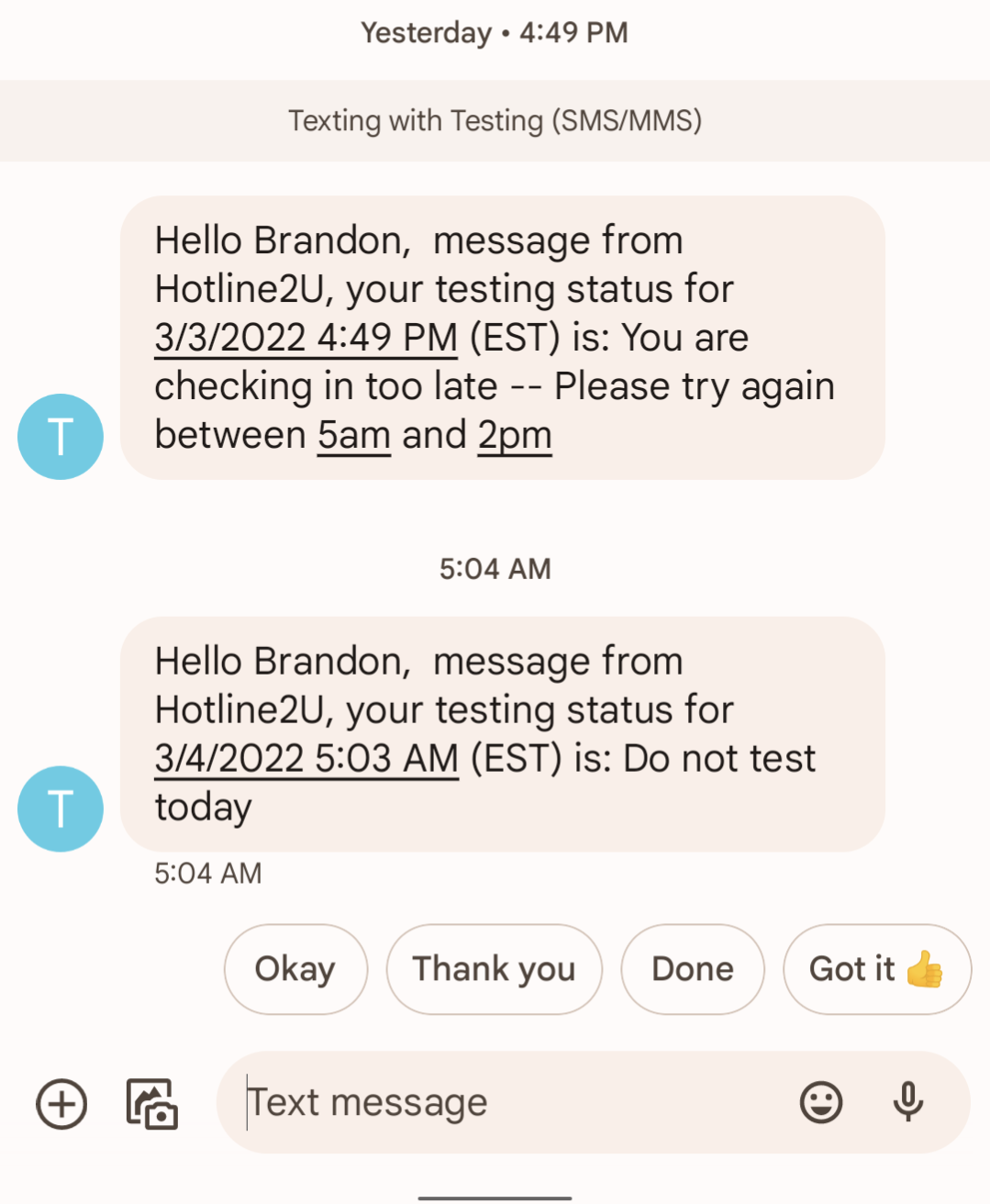Tap the Texting with Testing SMS/MMS banner
Screen dimensions: 990x1204
495,120
